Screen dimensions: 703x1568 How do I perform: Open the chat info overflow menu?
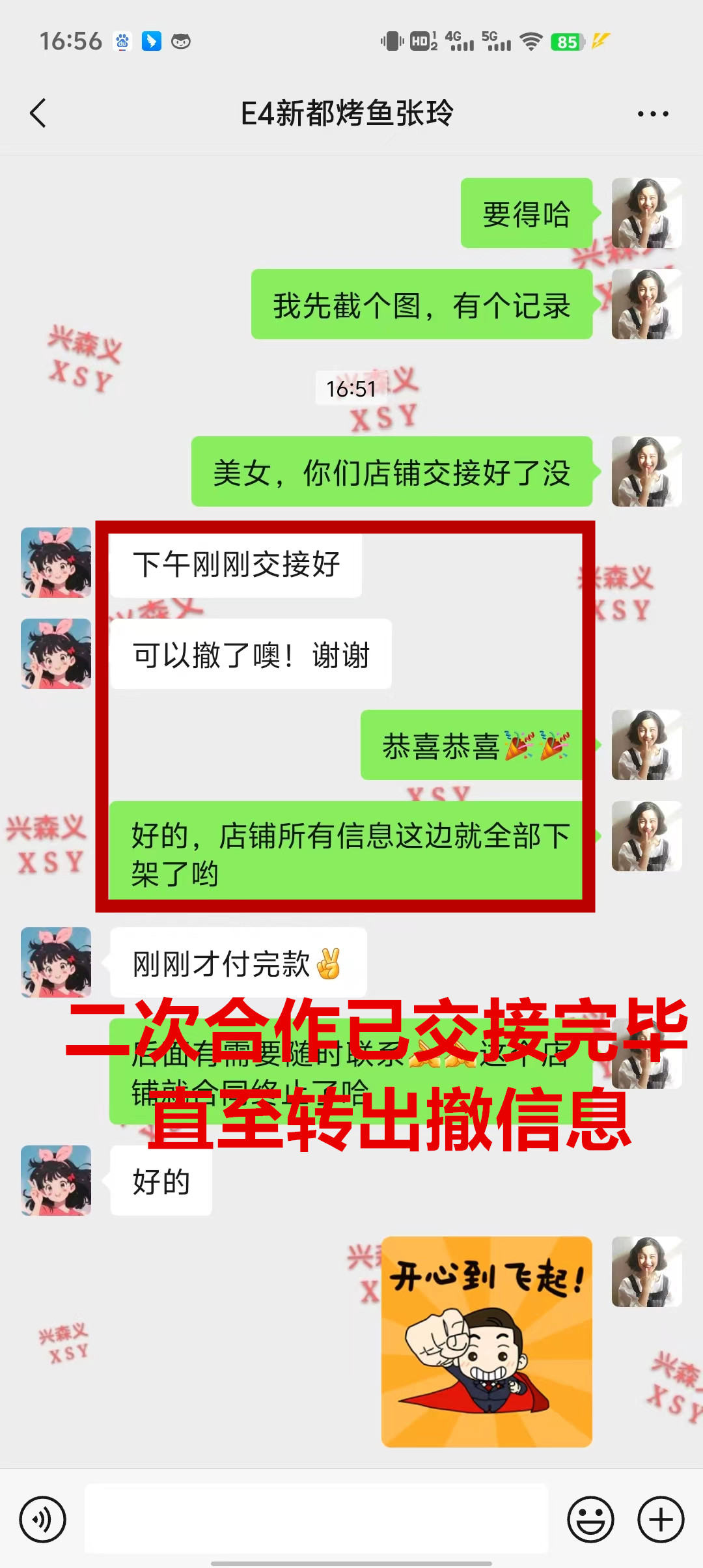click(x=652, y=114)
